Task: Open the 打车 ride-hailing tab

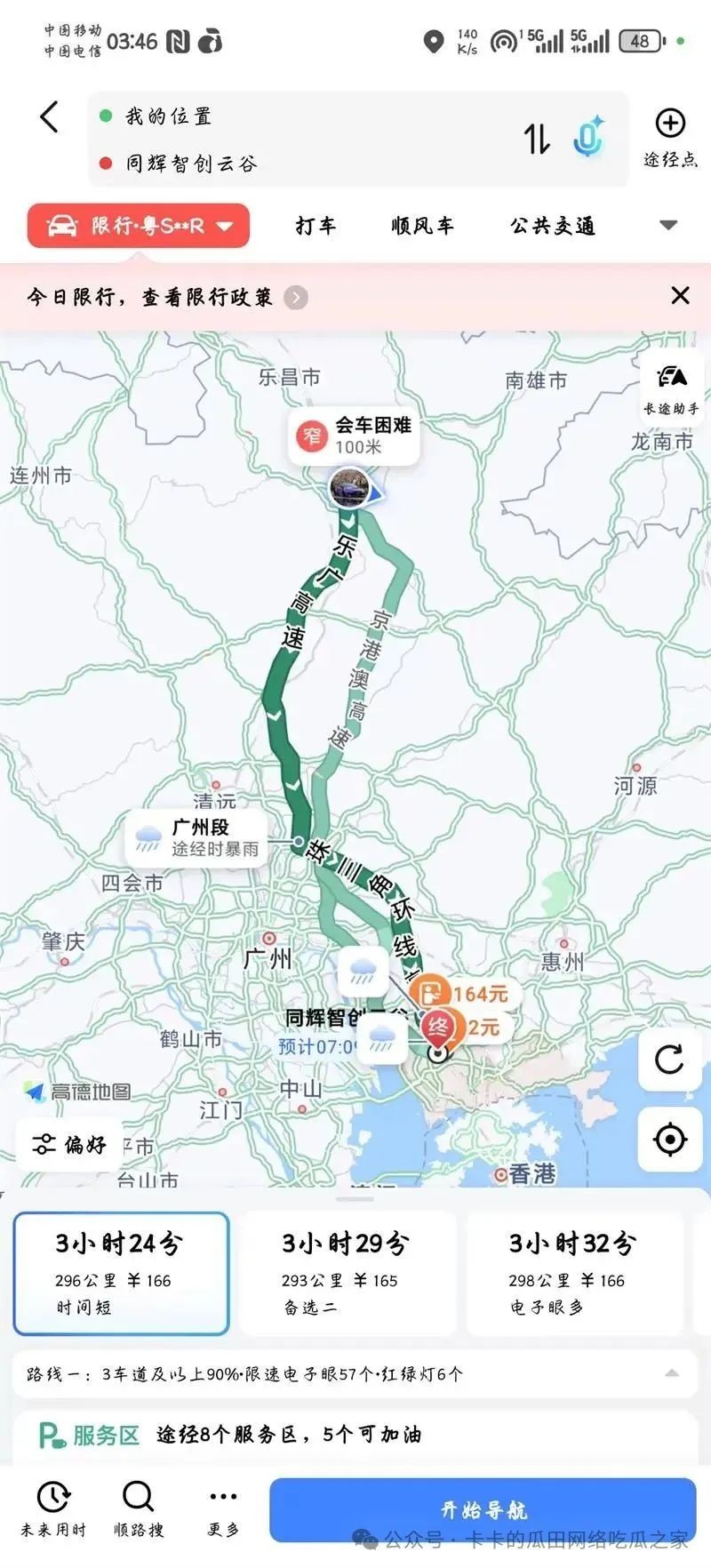Action: tap(316, 225)
